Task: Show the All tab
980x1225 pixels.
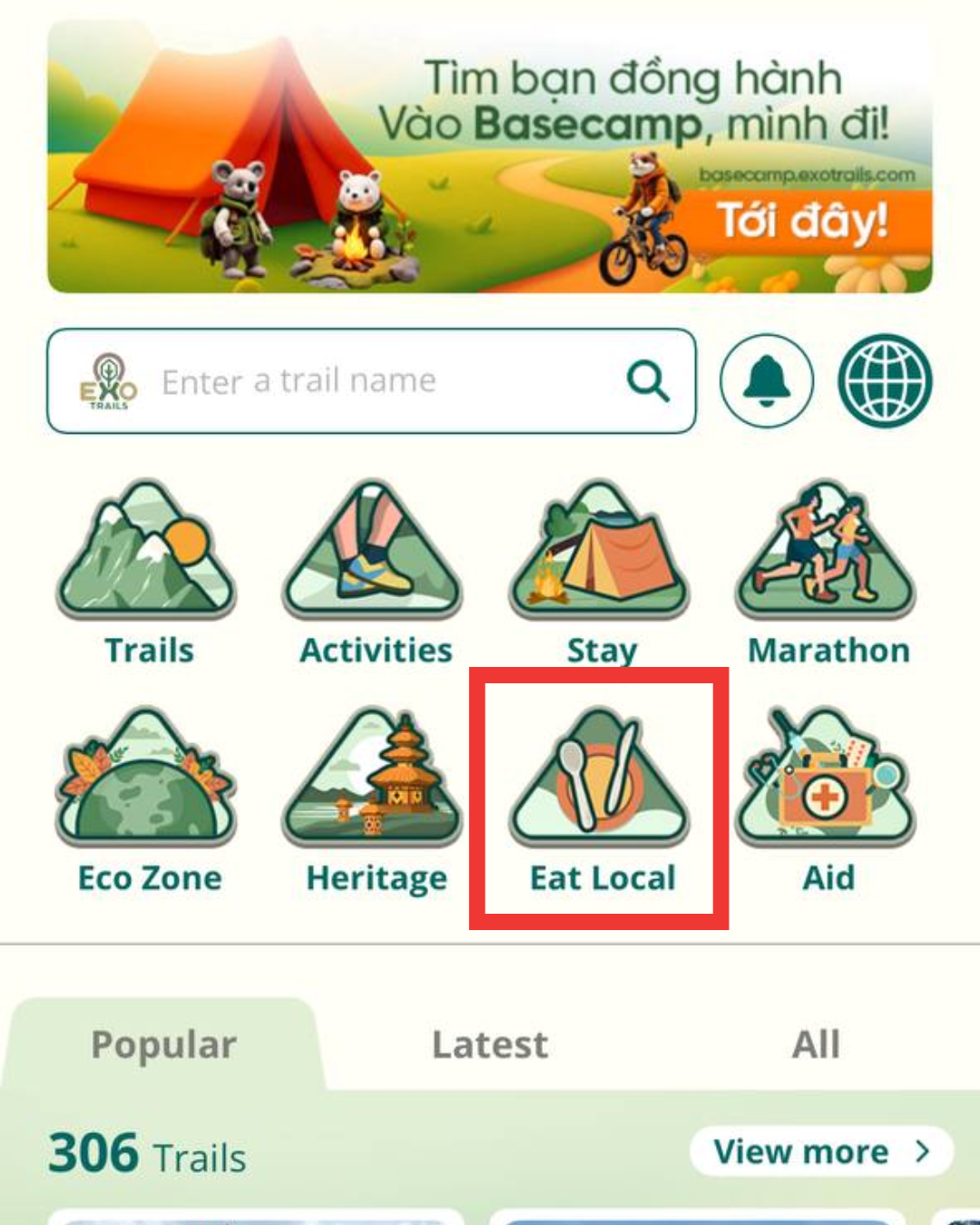Action: pyautogui.click(x=815, y=1045)
